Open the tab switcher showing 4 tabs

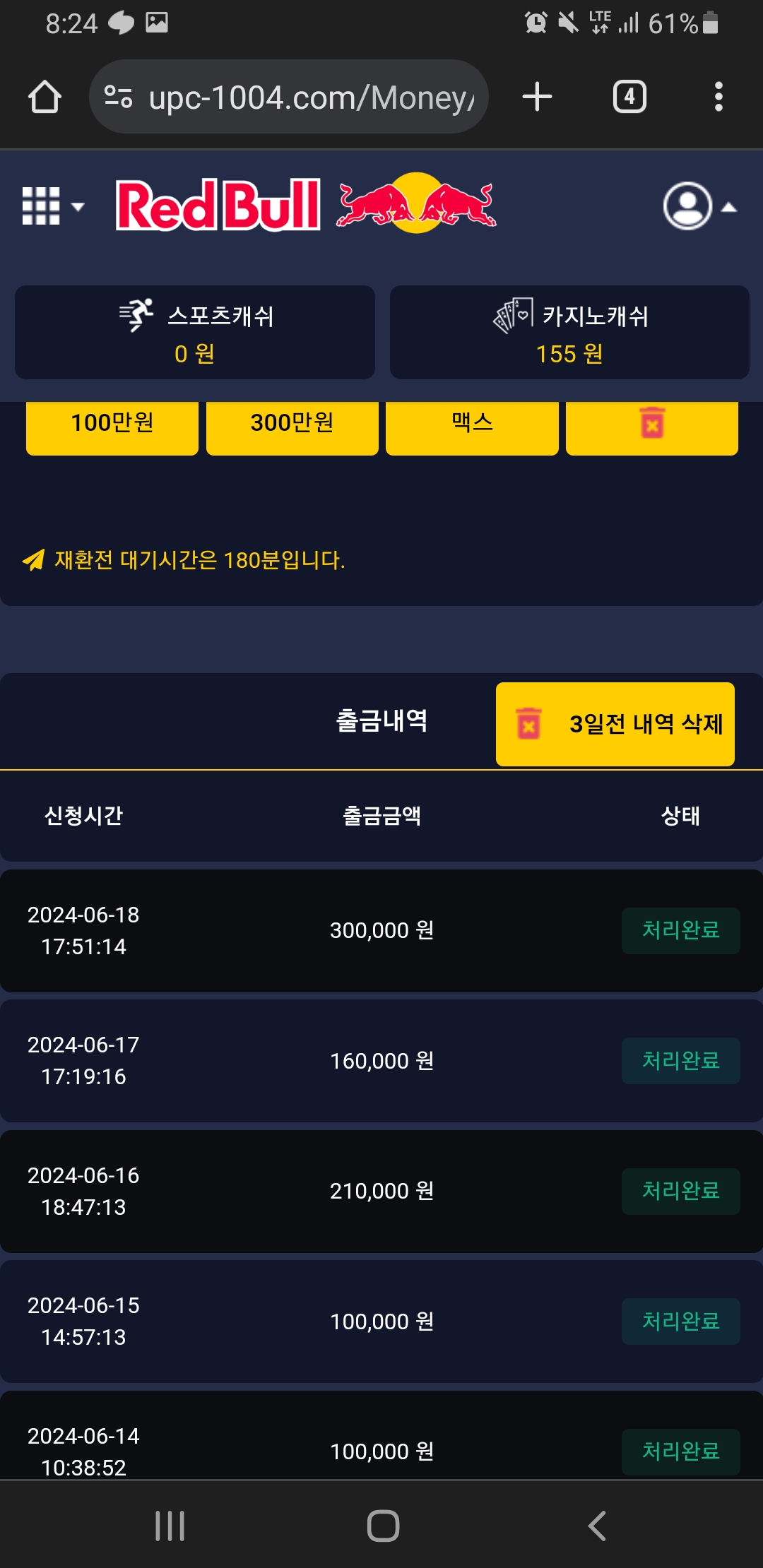(x=629, y=97)
